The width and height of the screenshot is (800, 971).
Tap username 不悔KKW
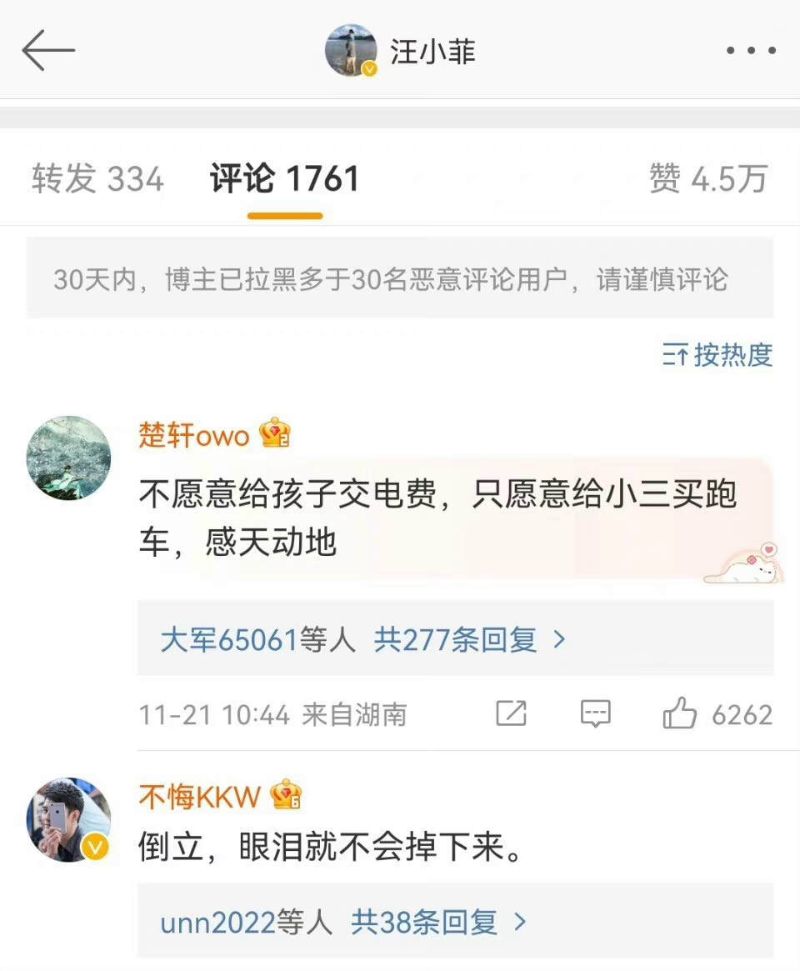[x=199, y=796]
